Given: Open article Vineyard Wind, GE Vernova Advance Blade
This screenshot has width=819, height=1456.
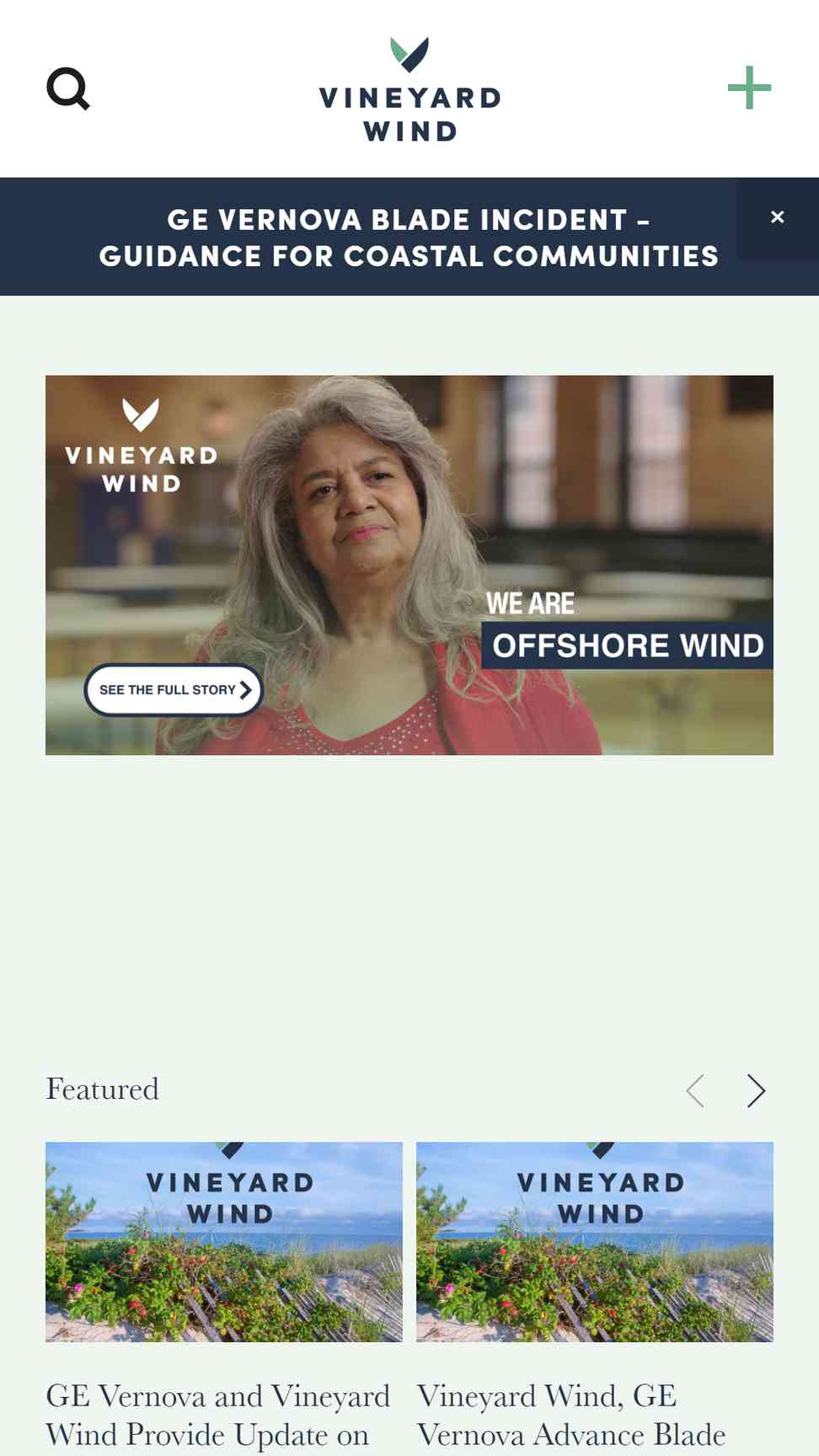Looking at the screenshot, I should point(571,1414).
